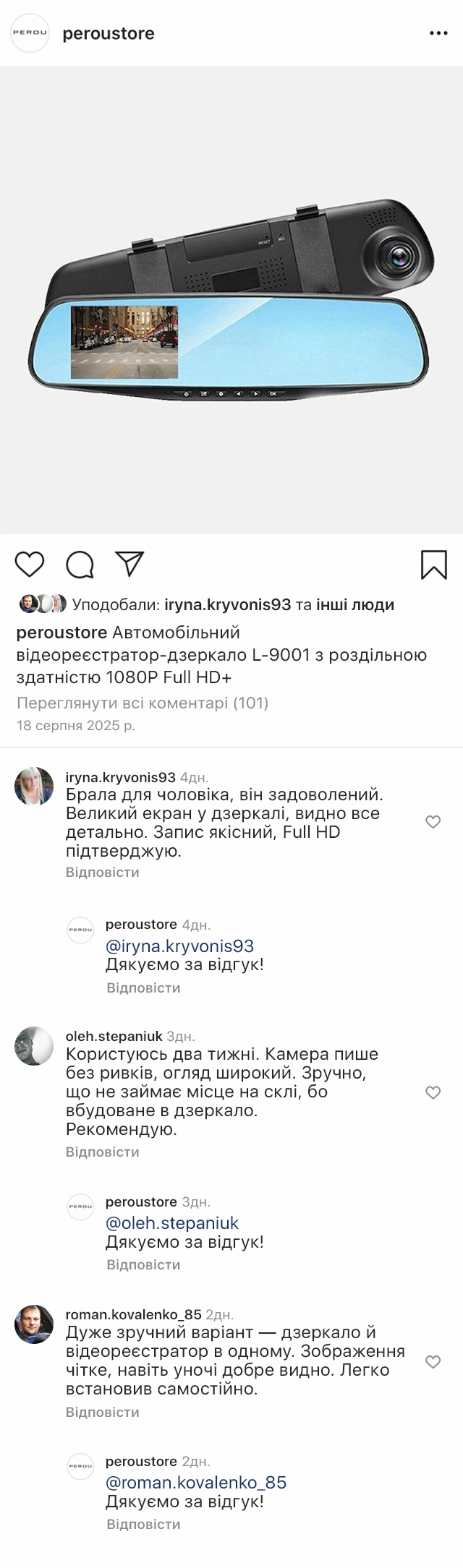This screenshot has height=1568, width=463.
Task: Like oleh.stepaniuk's comment
Action: point(433,1092)
